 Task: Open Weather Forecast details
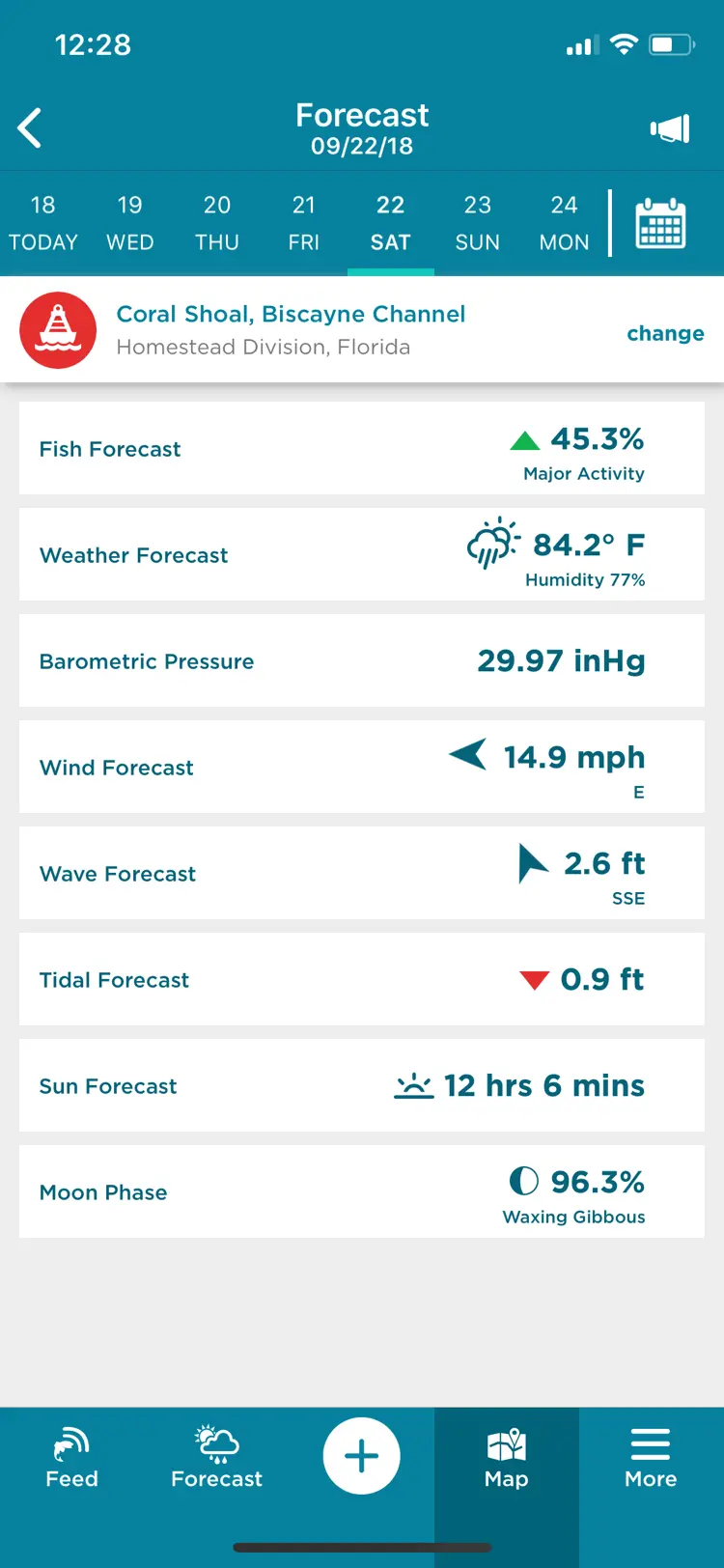pyautogui.click(x=362, y=555)
